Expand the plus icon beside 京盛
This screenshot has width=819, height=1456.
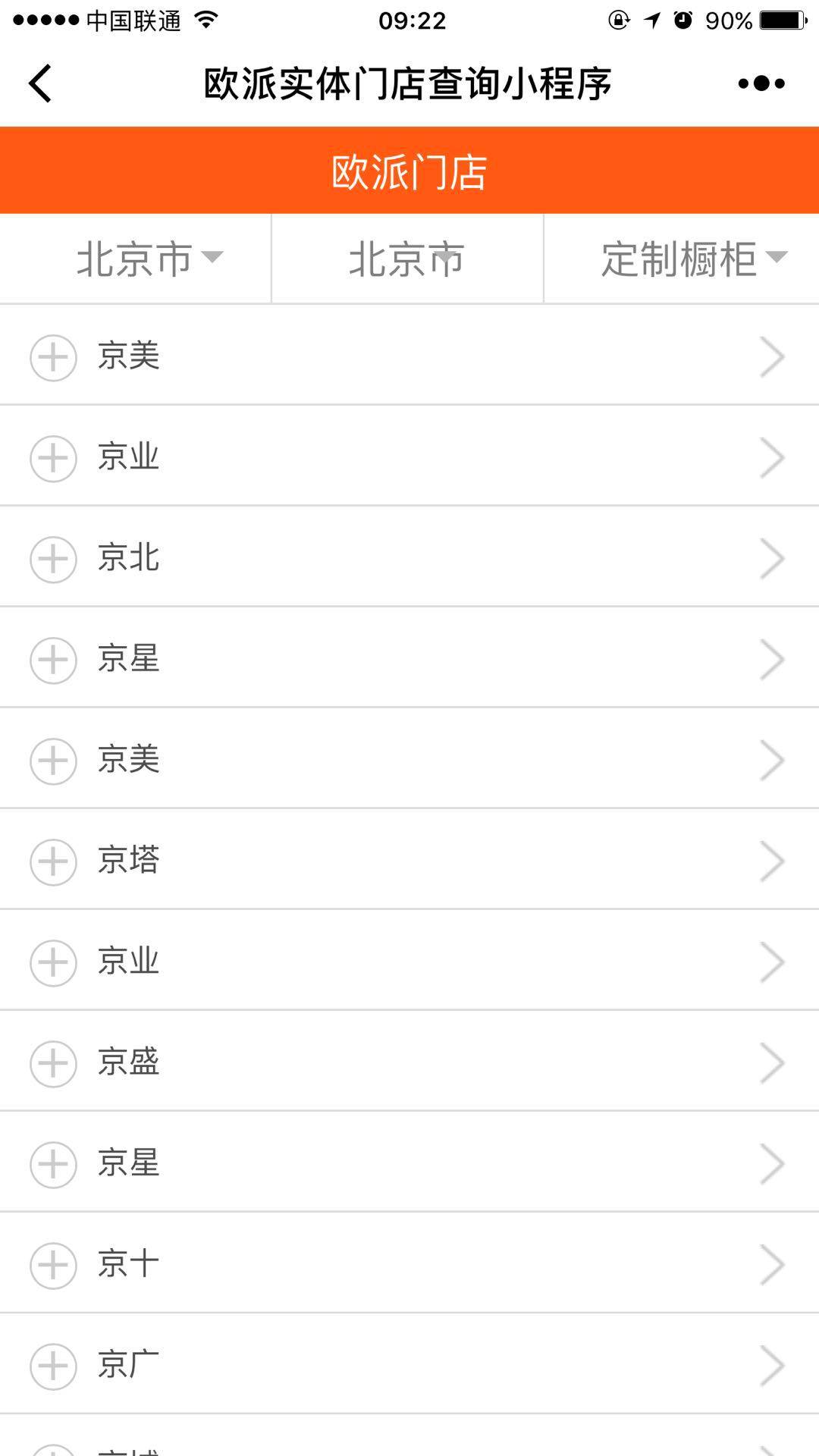coord(53,1063)
